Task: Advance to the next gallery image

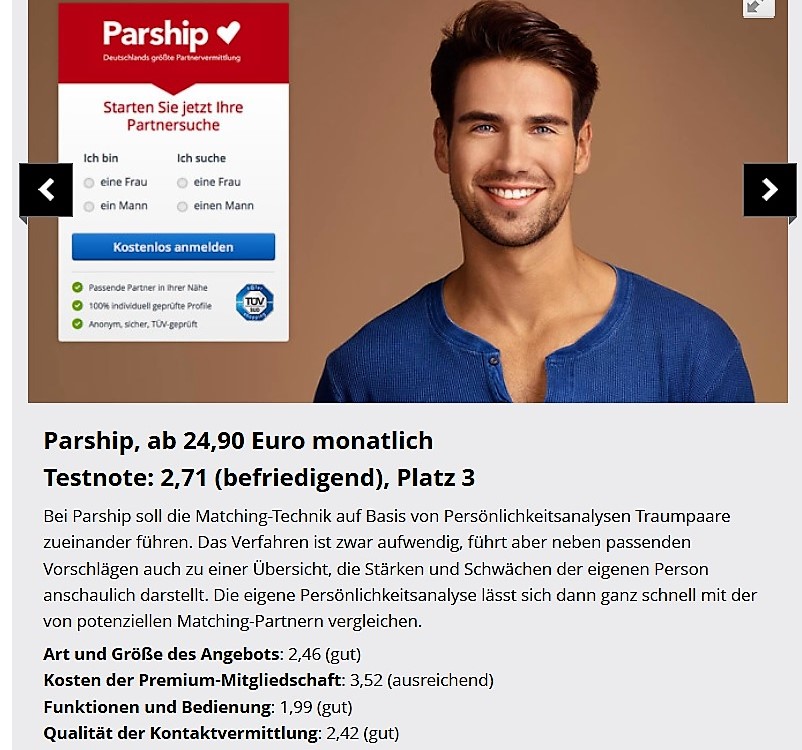Action: (x=770, y=190)
